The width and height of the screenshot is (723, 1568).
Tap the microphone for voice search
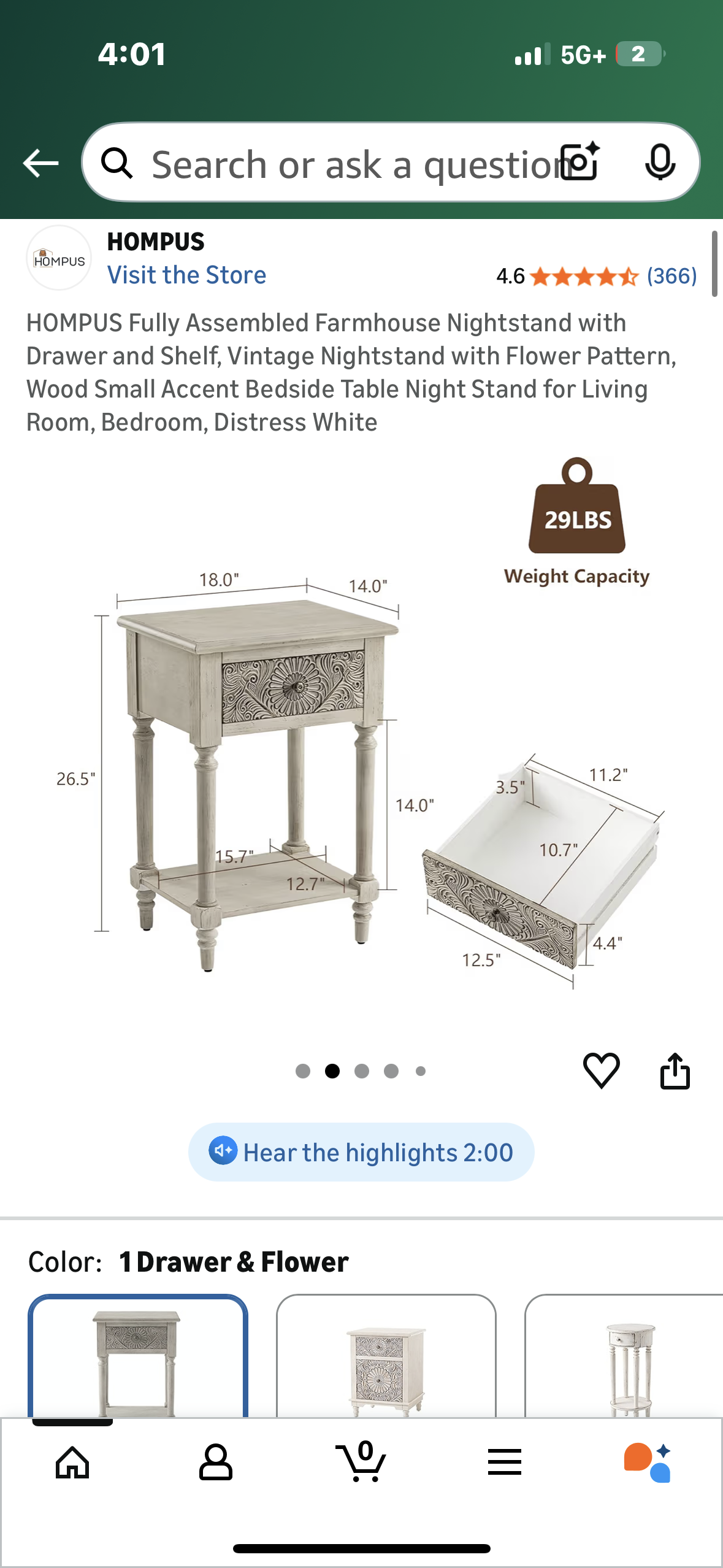coord(659,162)
